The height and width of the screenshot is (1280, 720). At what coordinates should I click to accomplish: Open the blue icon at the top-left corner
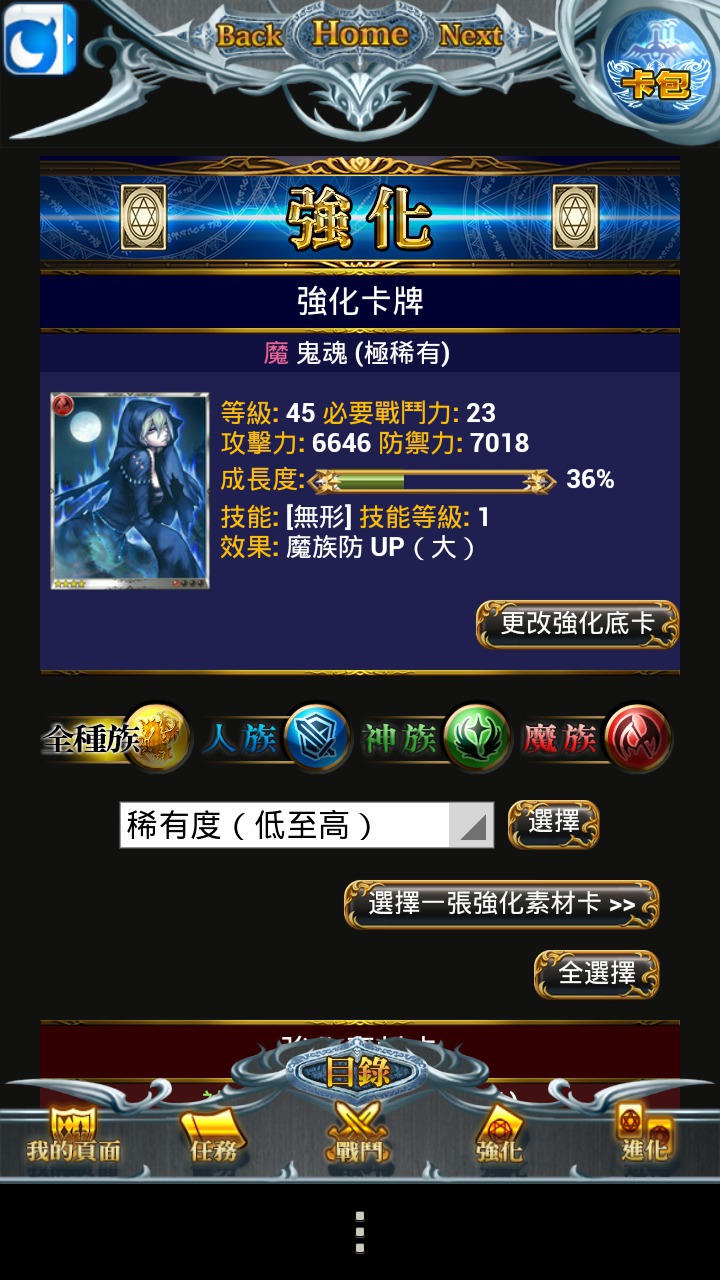coord(40,40)
